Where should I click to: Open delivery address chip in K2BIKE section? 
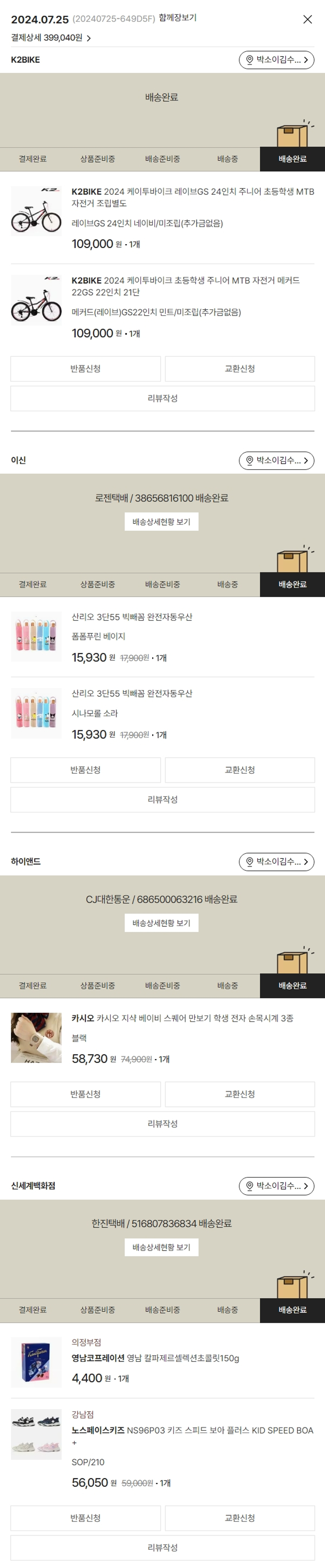tap(276, 60)
